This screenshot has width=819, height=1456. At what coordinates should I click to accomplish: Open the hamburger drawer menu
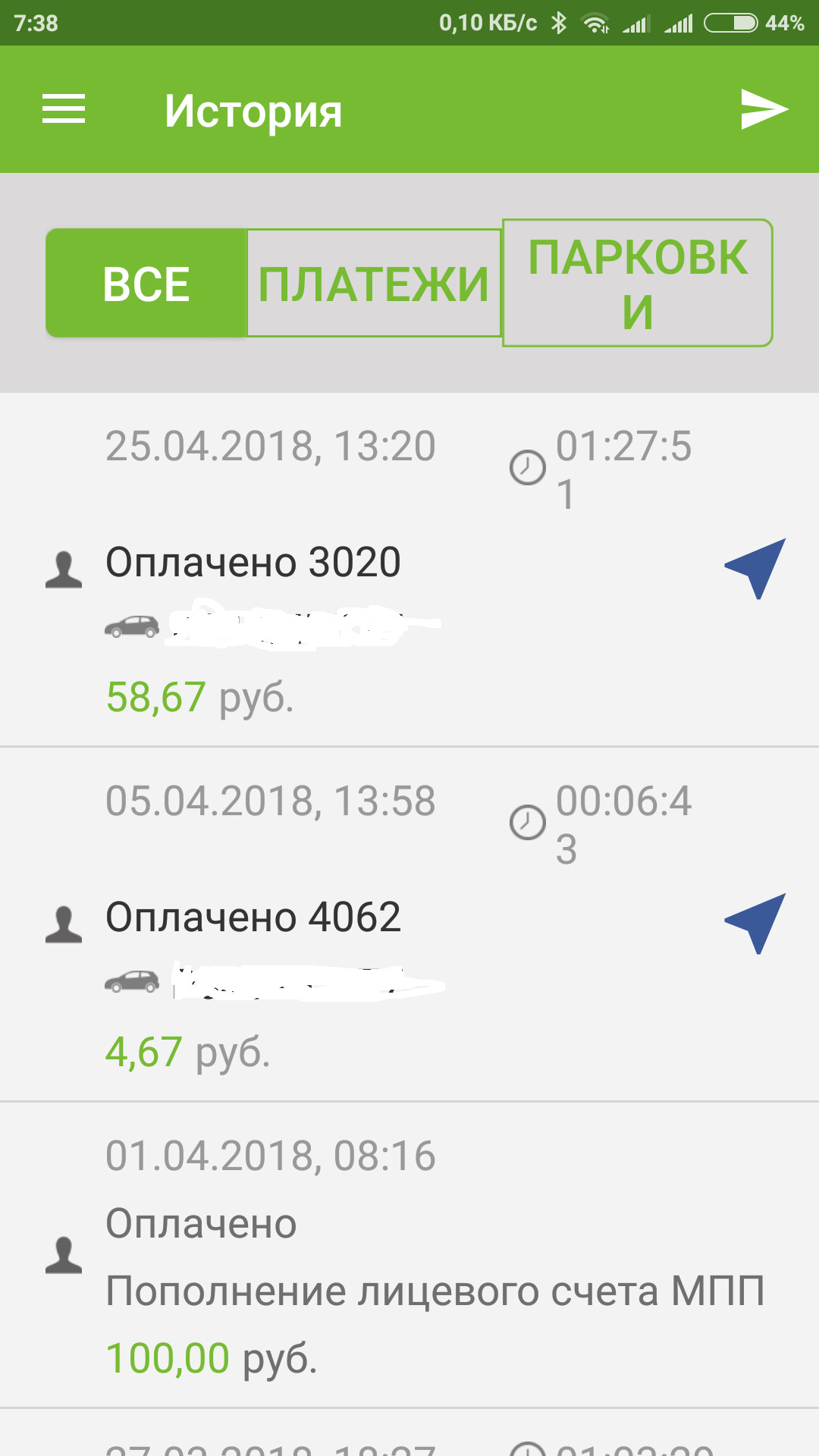coord(64,109)
